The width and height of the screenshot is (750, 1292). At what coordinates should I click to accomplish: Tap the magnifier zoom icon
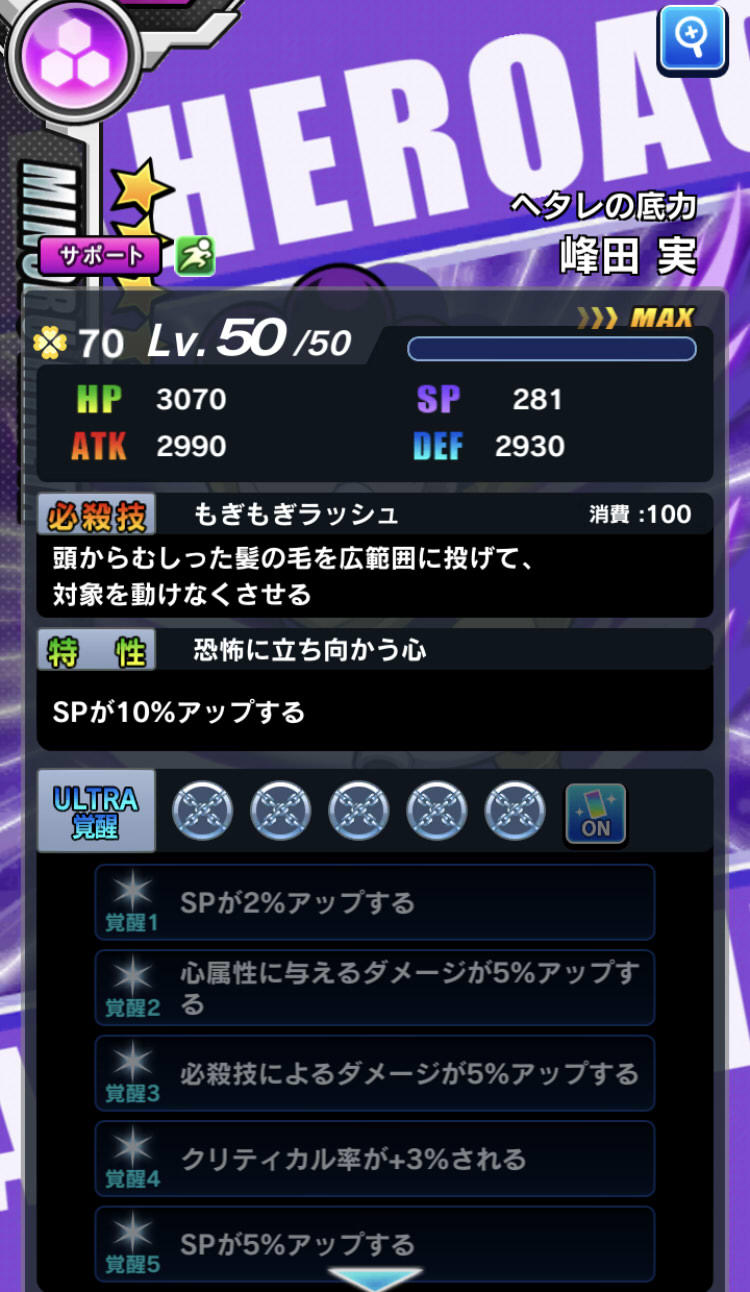tap(692, 40)
